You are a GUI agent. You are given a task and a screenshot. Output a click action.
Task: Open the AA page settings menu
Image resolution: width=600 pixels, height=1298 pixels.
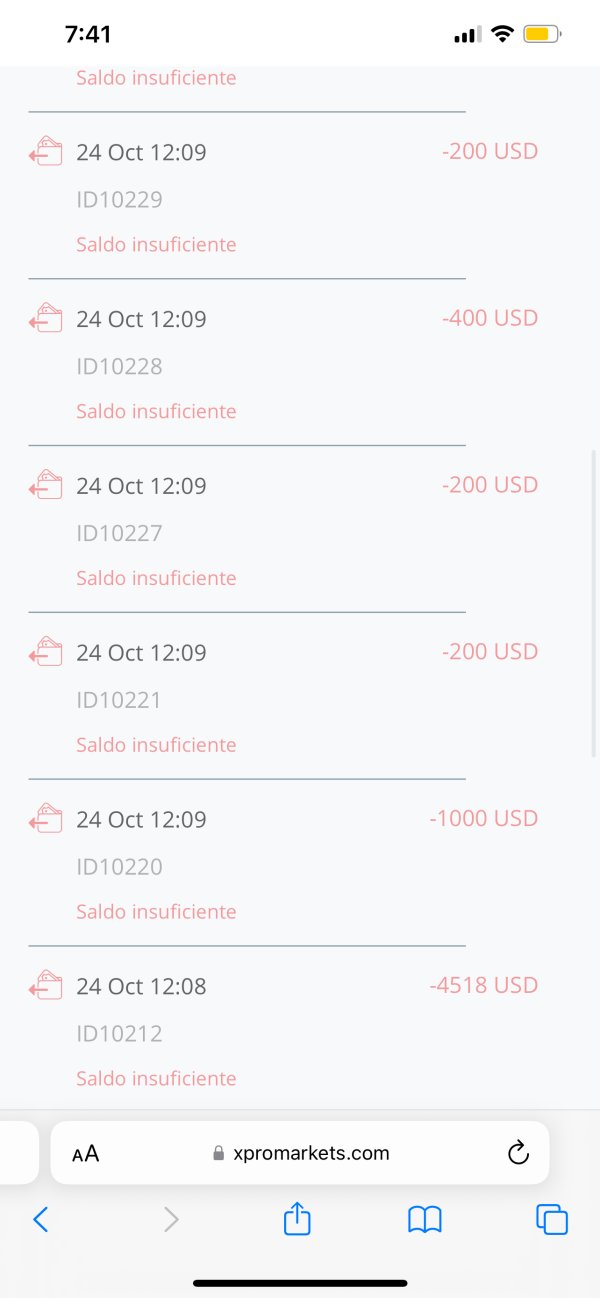(86, 1154)
